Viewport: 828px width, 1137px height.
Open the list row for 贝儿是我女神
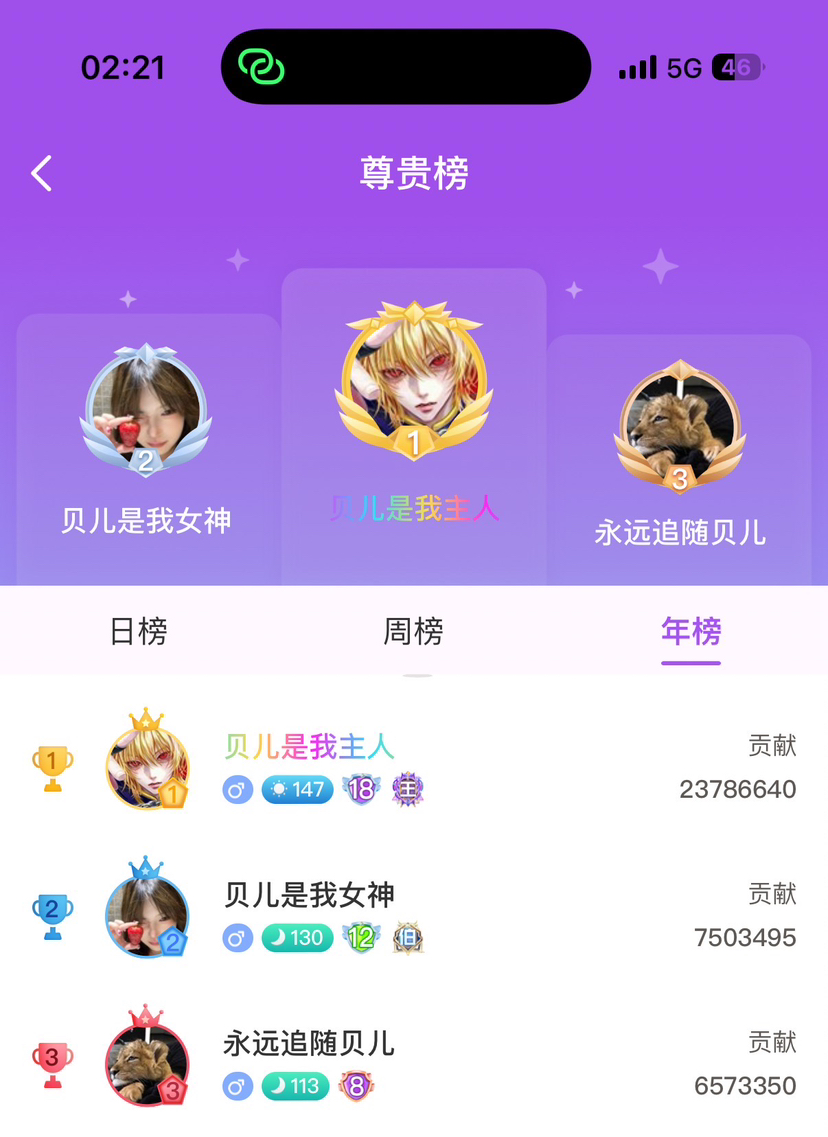click(x=414, y=915)
